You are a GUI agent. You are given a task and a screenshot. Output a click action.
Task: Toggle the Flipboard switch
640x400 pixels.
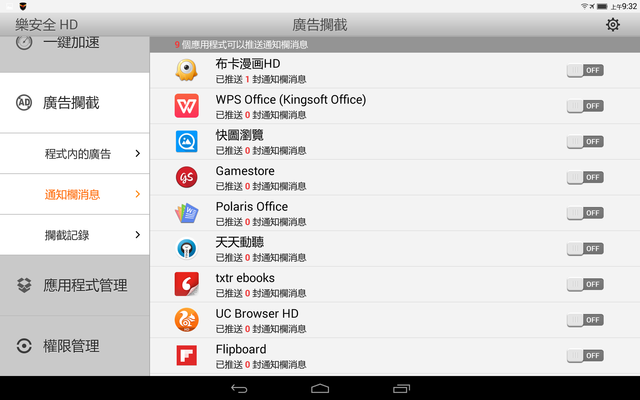[x=585, y=356]
